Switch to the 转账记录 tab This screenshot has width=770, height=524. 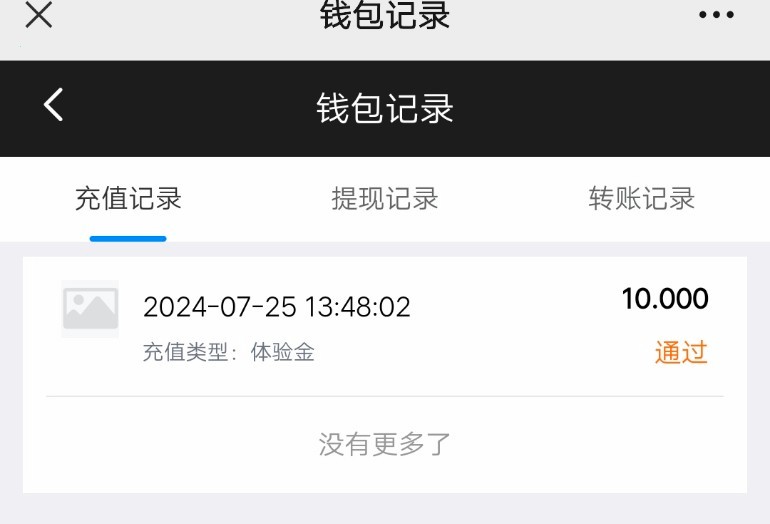[x=641, y=198]
